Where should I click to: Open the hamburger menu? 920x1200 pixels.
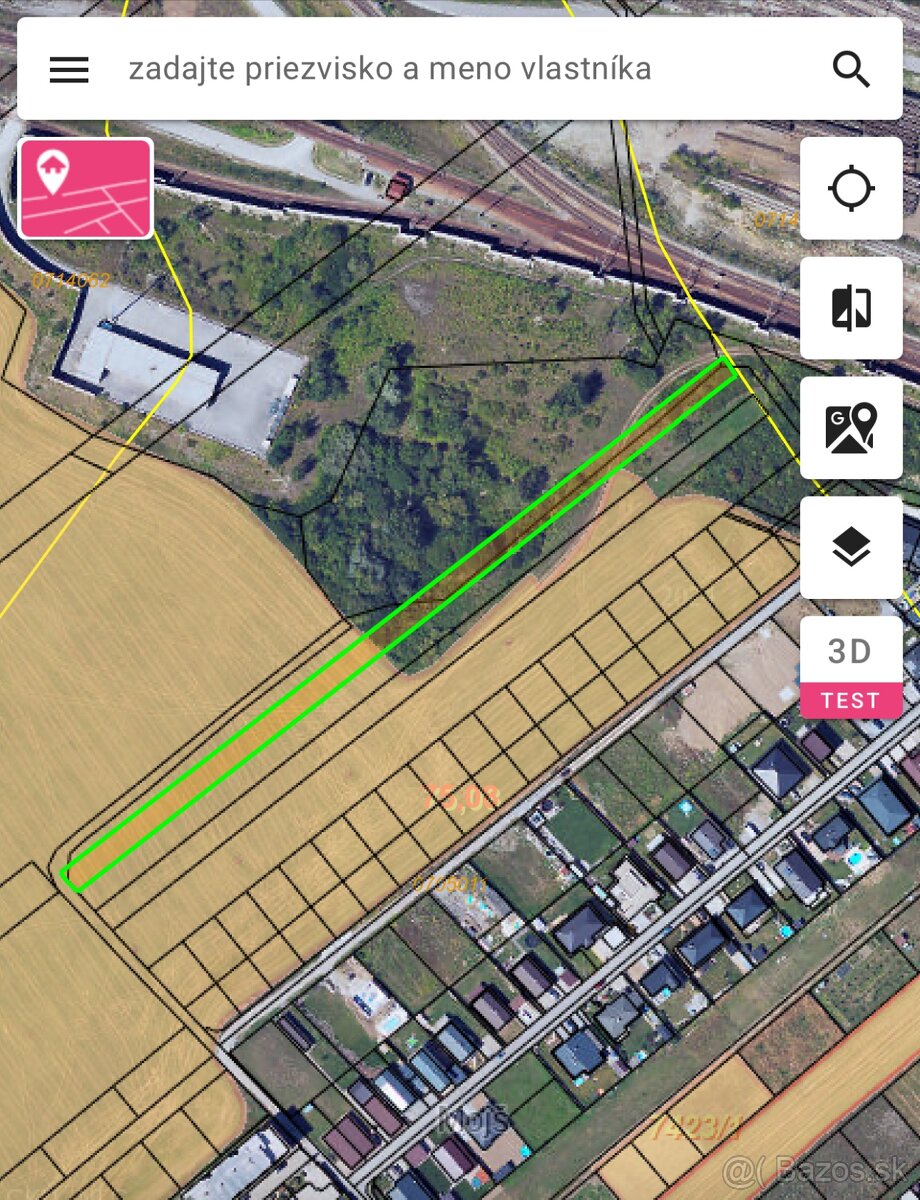point(69,69)
